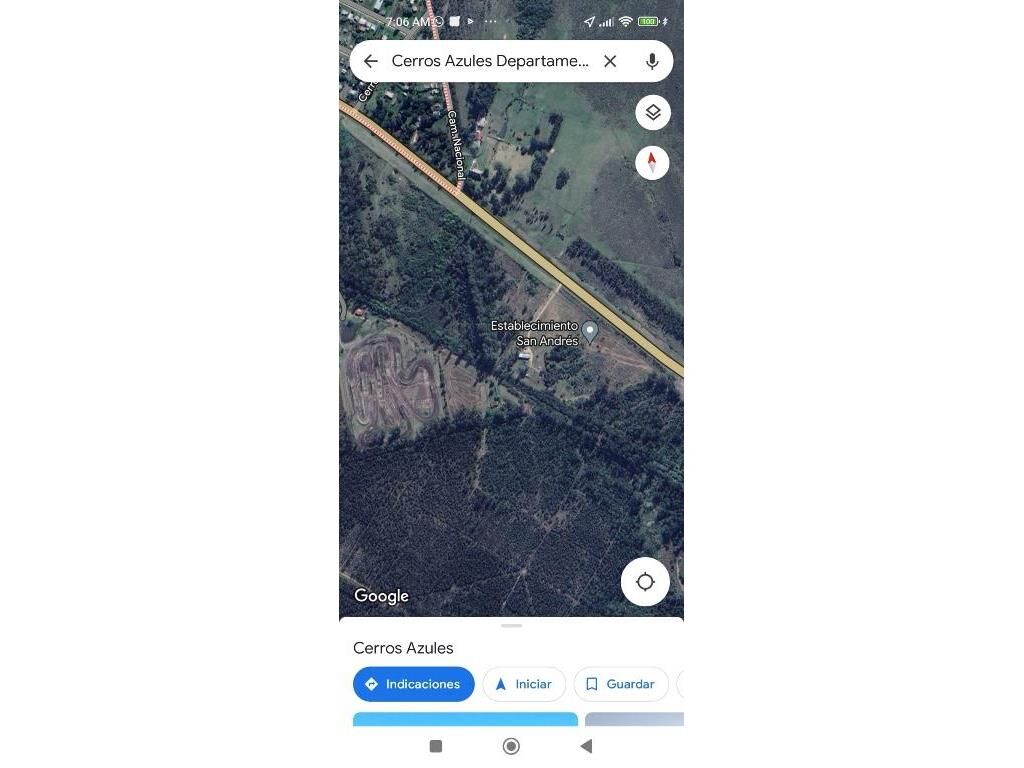Center the map on my location

pyautogui.click(x=645, y=581)
